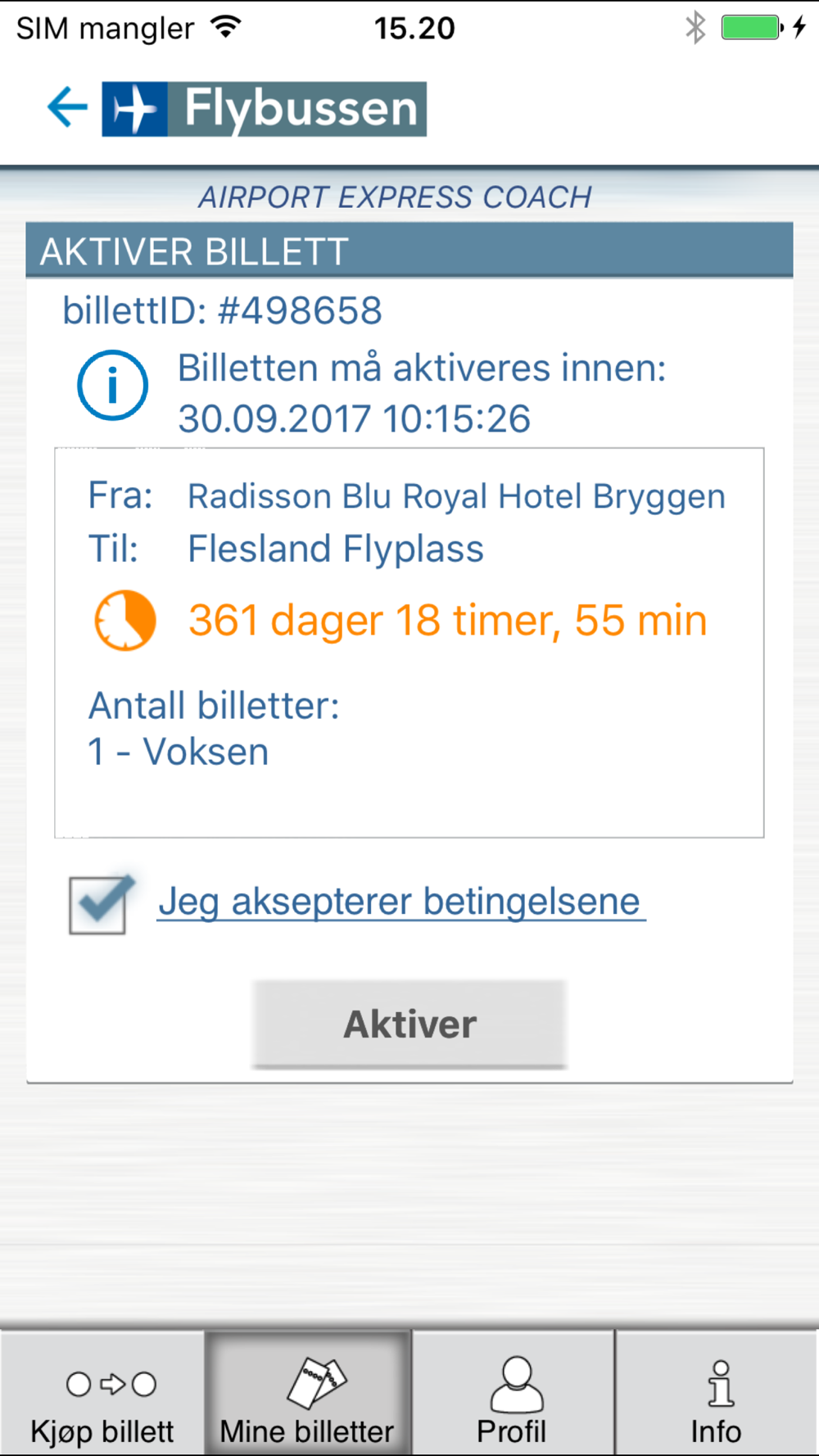Switch to the Info tab
This screenshot has width=819, height=1456.
tap(717, 1394)
